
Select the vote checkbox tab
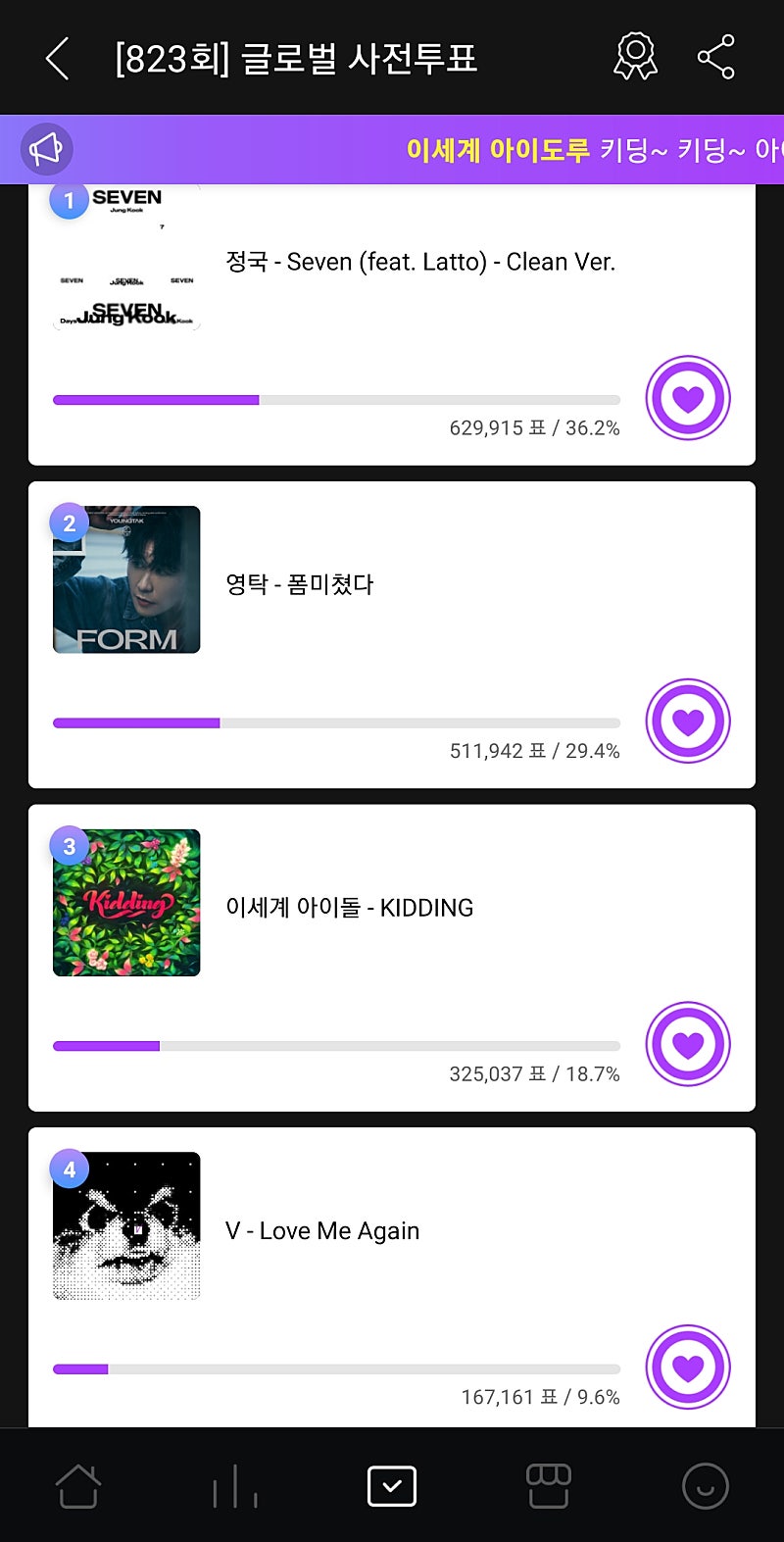pos(392,1486)
